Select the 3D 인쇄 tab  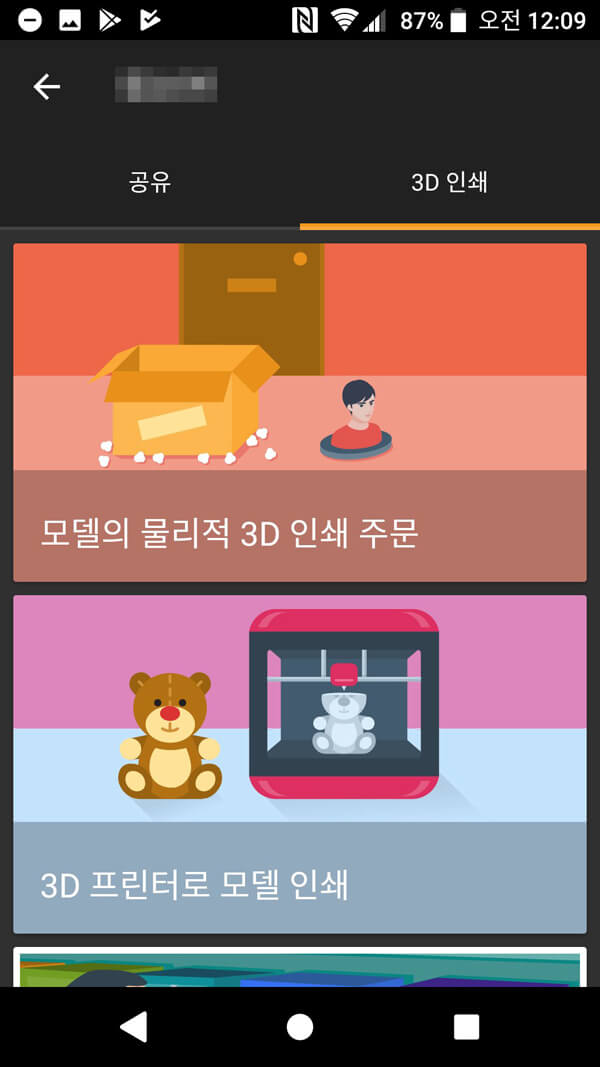coord(449,183)
